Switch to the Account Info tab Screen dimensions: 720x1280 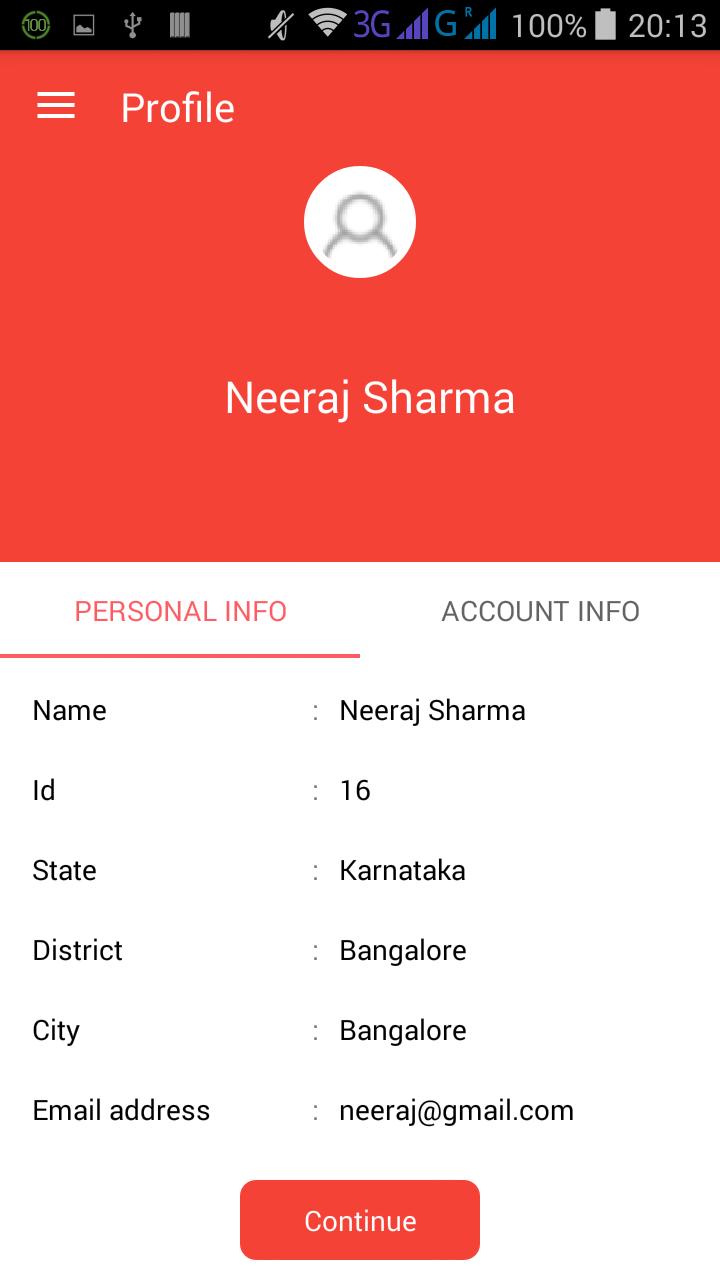coord(540,611)
